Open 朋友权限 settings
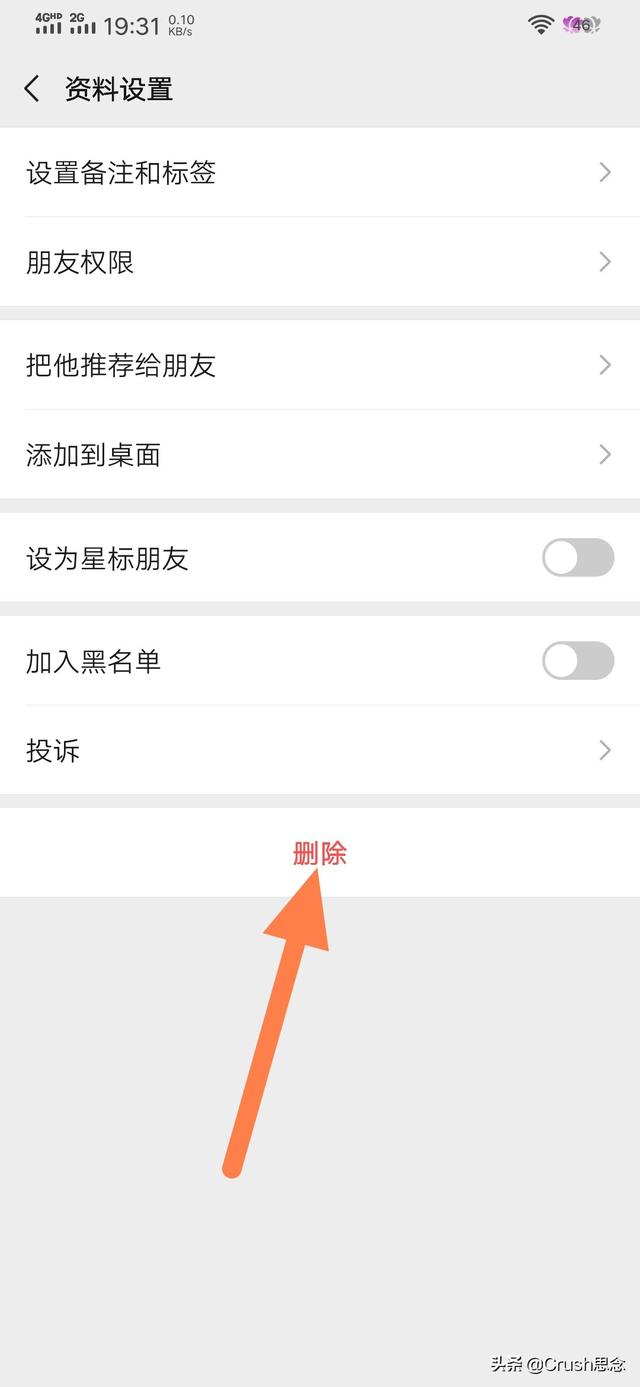The height and width of the screenshot is (1387, 640). (320, 262)
